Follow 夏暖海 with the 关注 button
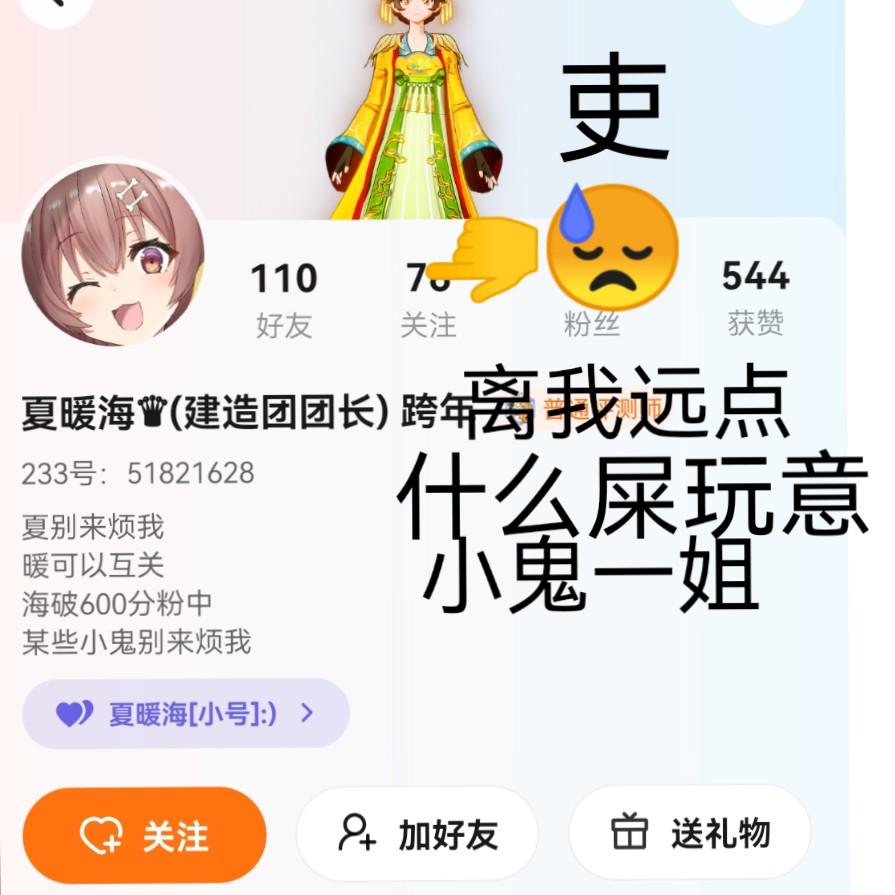The height and width of the screenshot is (895, 895). click(144, 835)
